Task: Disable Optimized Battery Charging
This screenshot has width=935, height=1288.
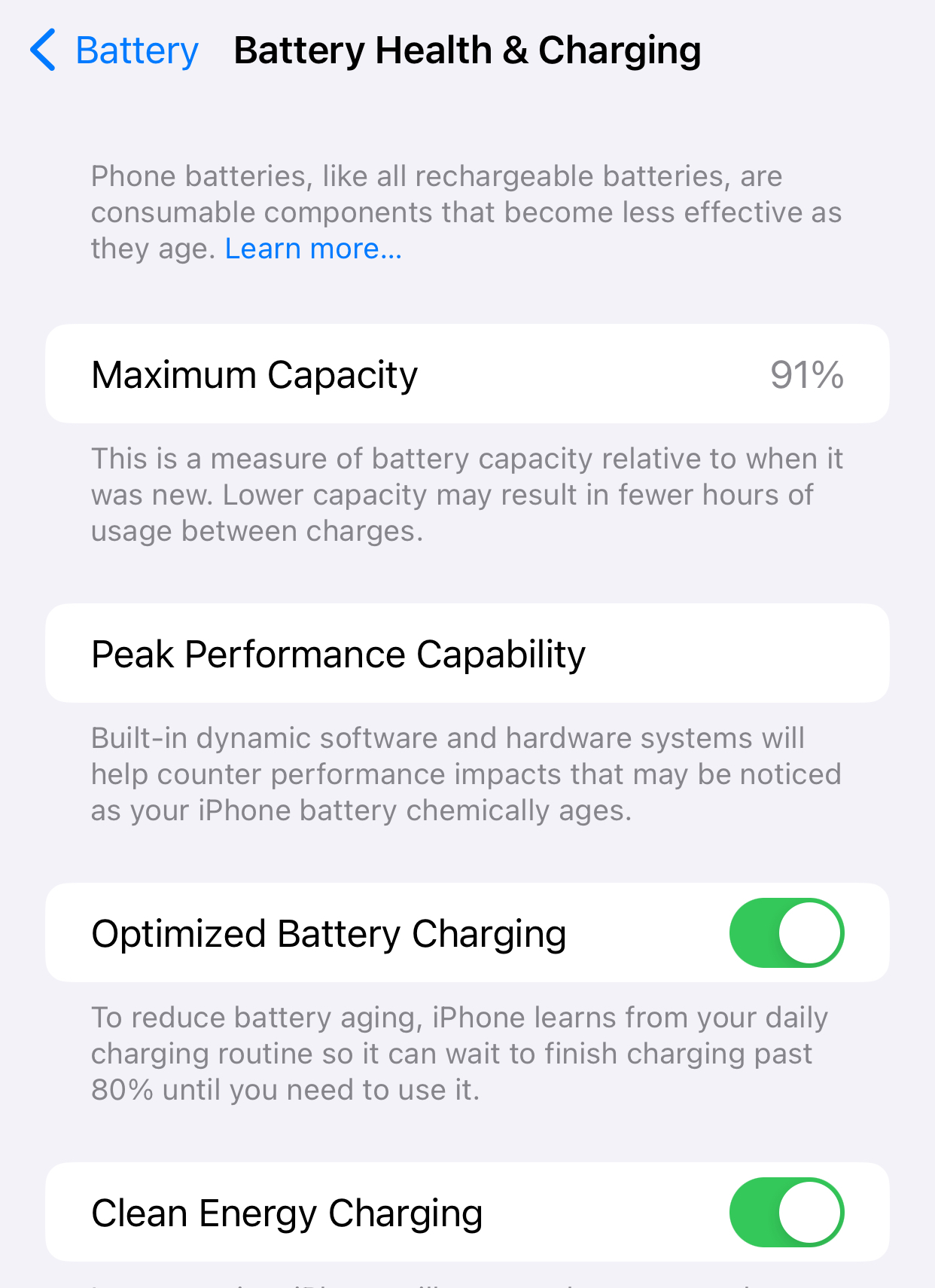Action: click(x=786, y=932)
